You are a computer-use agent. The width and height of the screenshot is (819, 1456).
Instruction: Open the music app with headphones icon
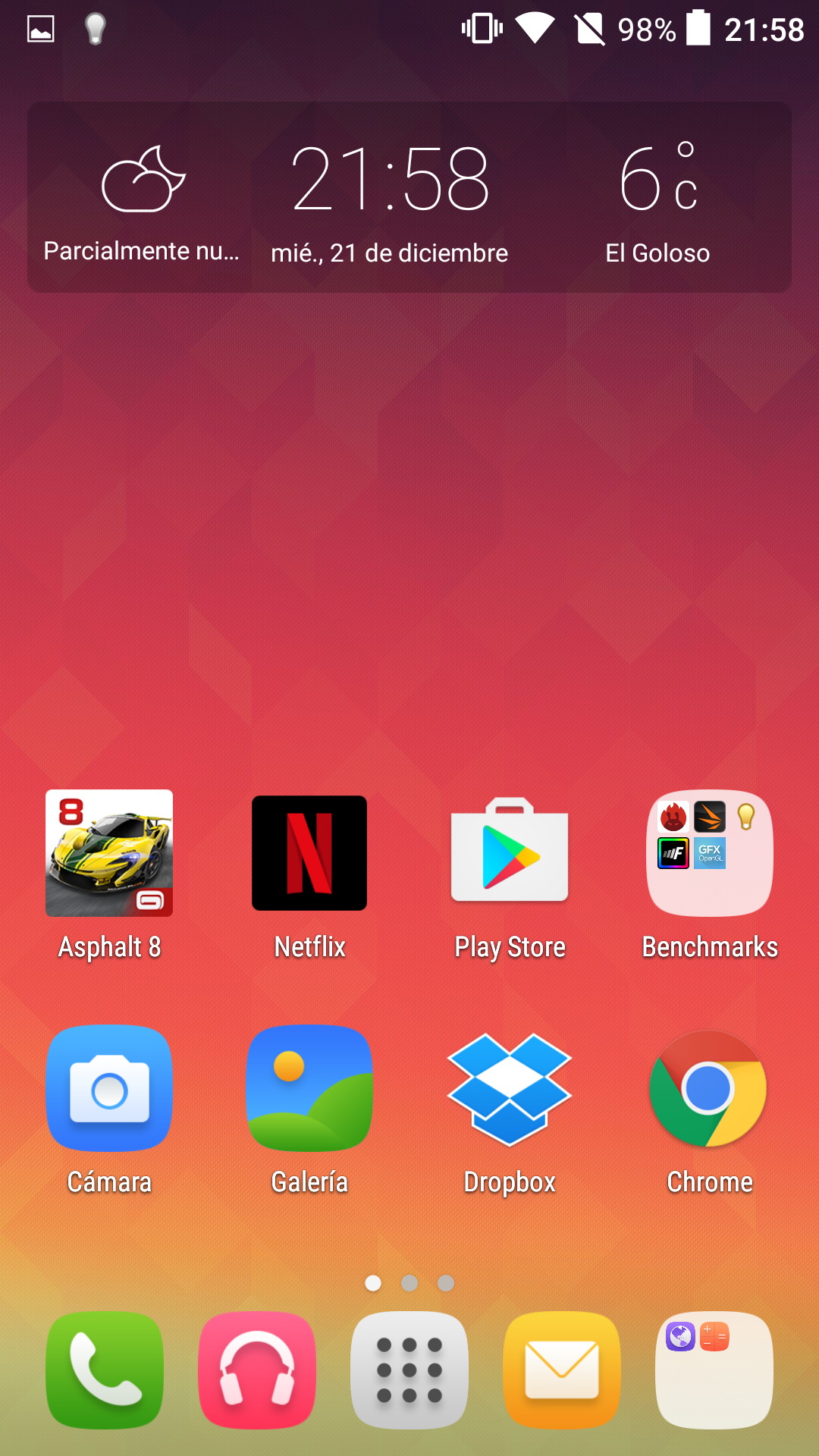coord(257,1370)
